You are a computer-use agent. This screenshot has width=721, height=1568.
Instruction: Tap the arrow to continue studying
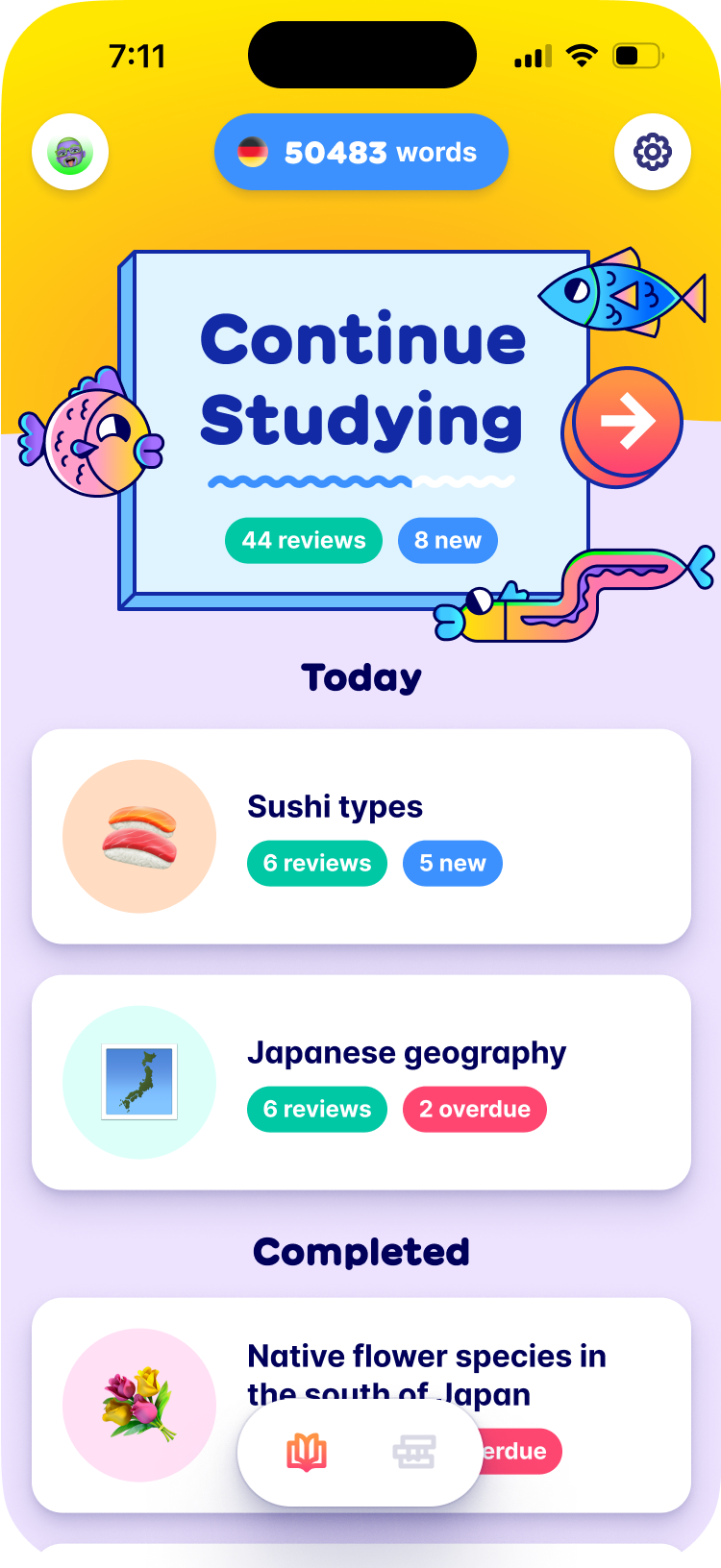pos(628,421)
